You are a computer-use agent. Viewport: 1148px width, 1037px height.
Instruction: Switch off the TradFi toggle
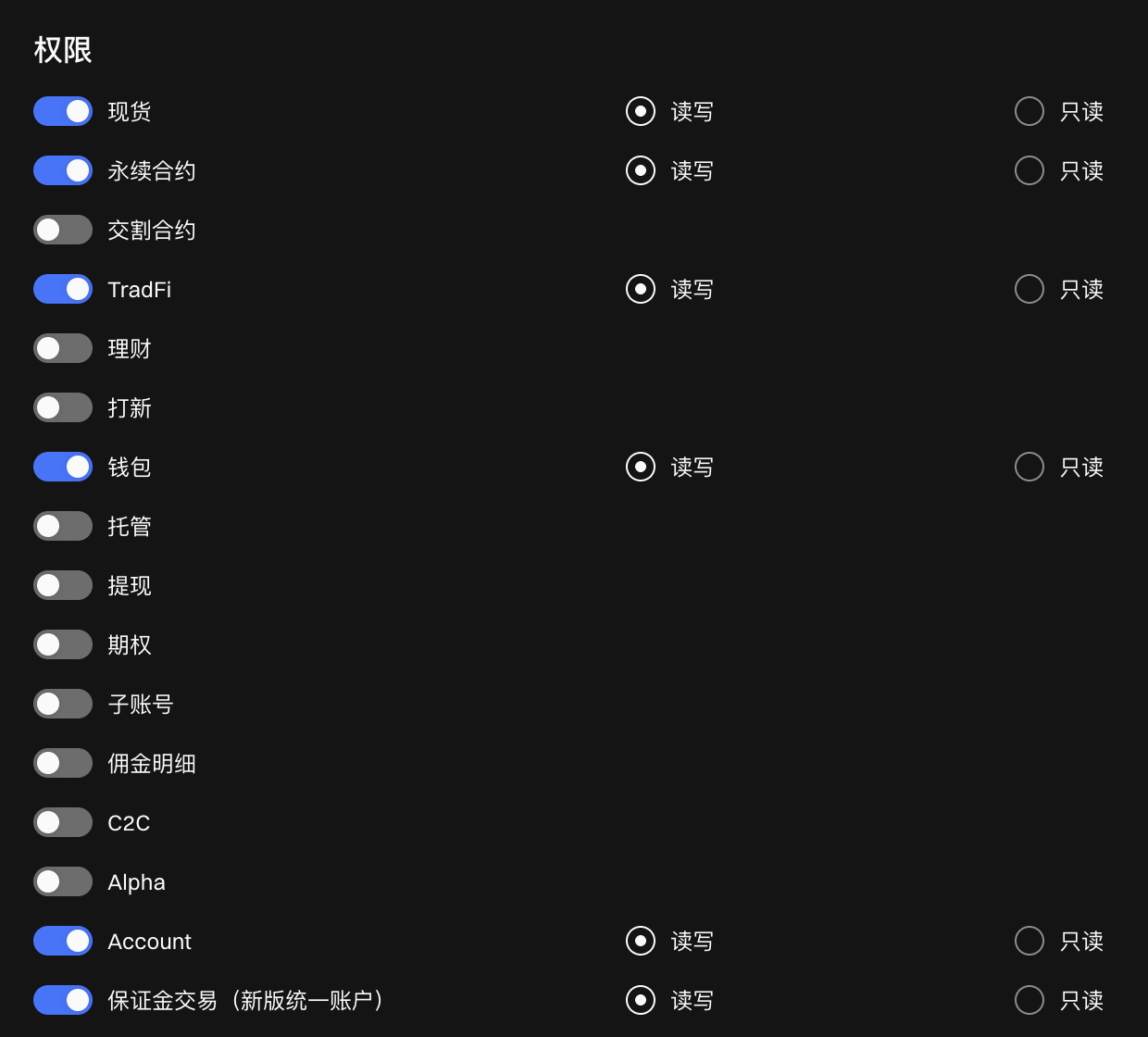tap(63, 289)
